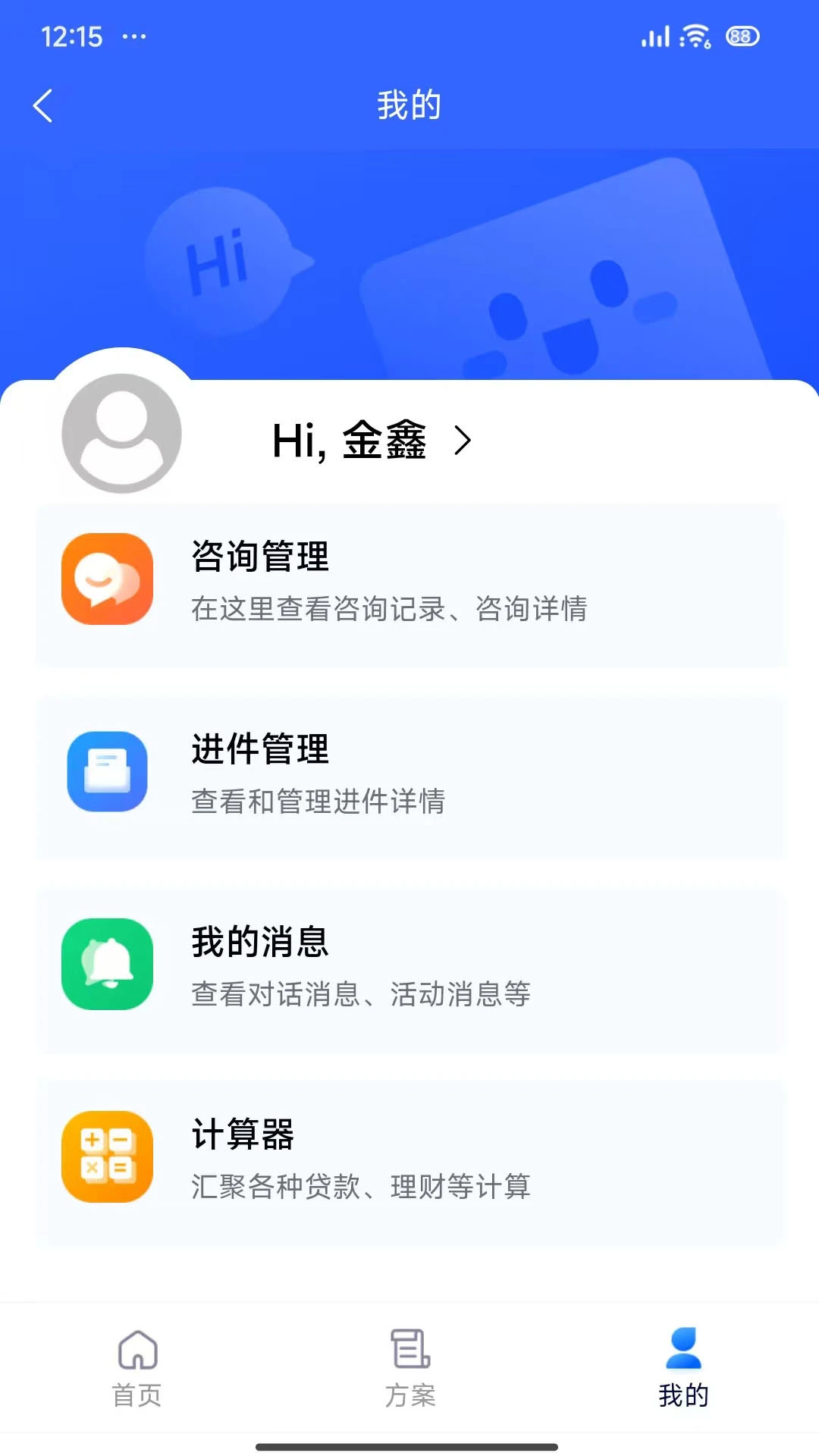Image resolution: width=819 pixels, height=1456 pixels.
Task: Open the 咨询管理 chat icon
Action: tap(107, 579)
